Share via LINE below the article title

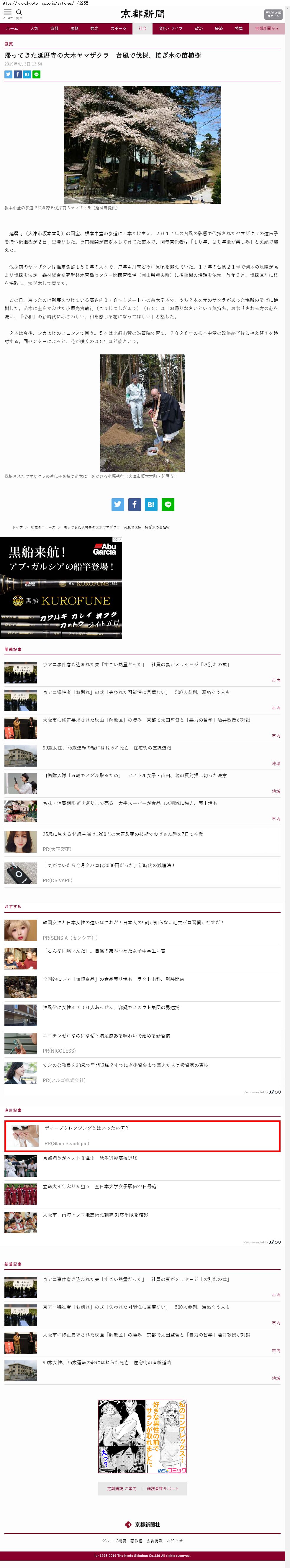point(37,74)
